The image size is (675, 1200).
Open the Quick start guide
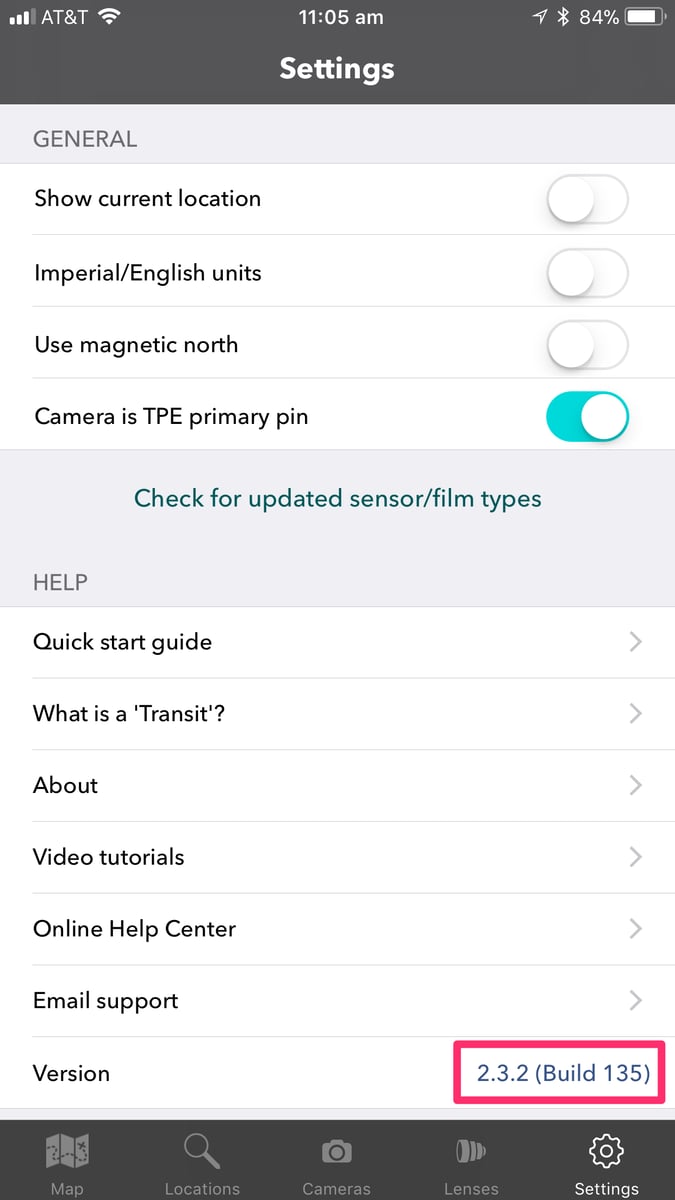click(337, 642)
